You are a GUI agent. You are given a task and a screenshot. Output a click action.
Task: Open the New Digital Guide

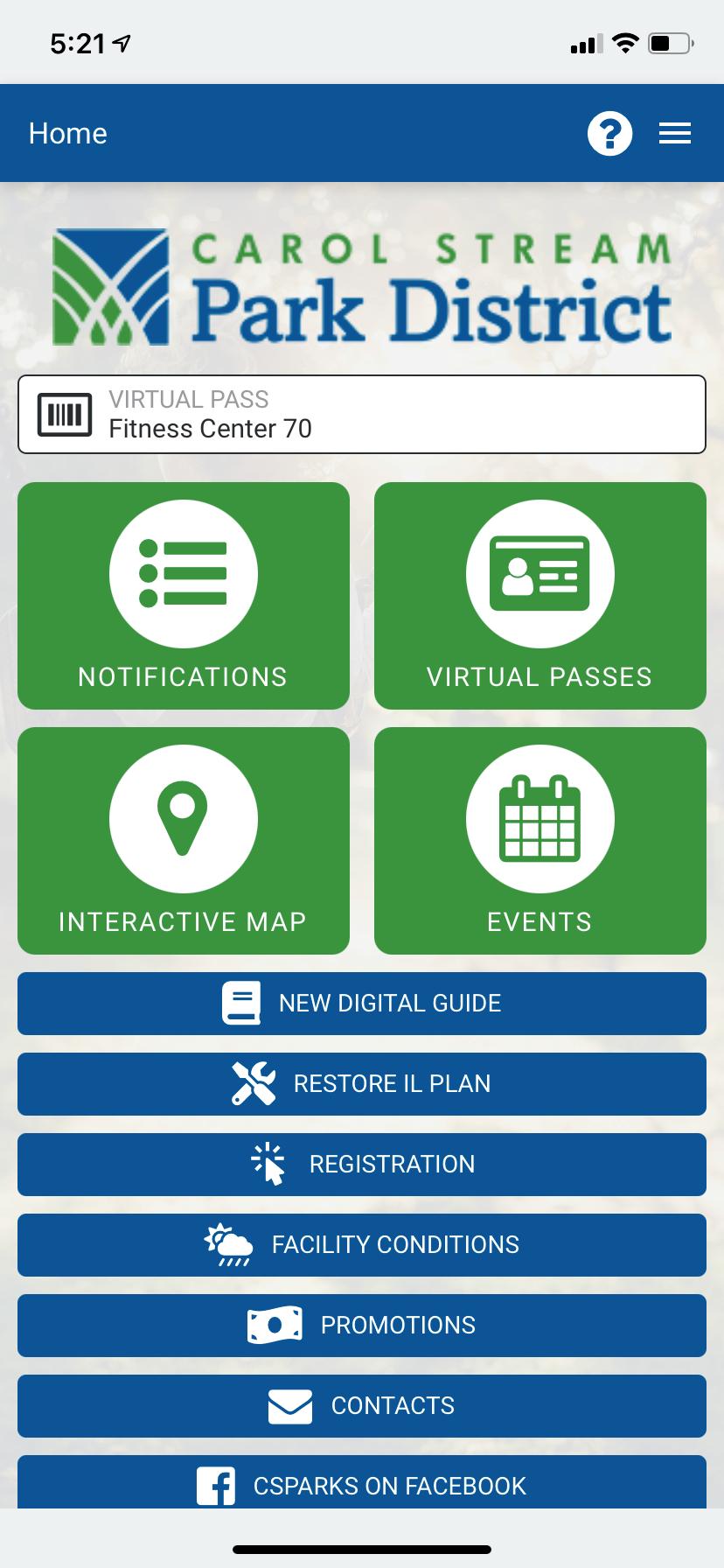coord(361,1004)
